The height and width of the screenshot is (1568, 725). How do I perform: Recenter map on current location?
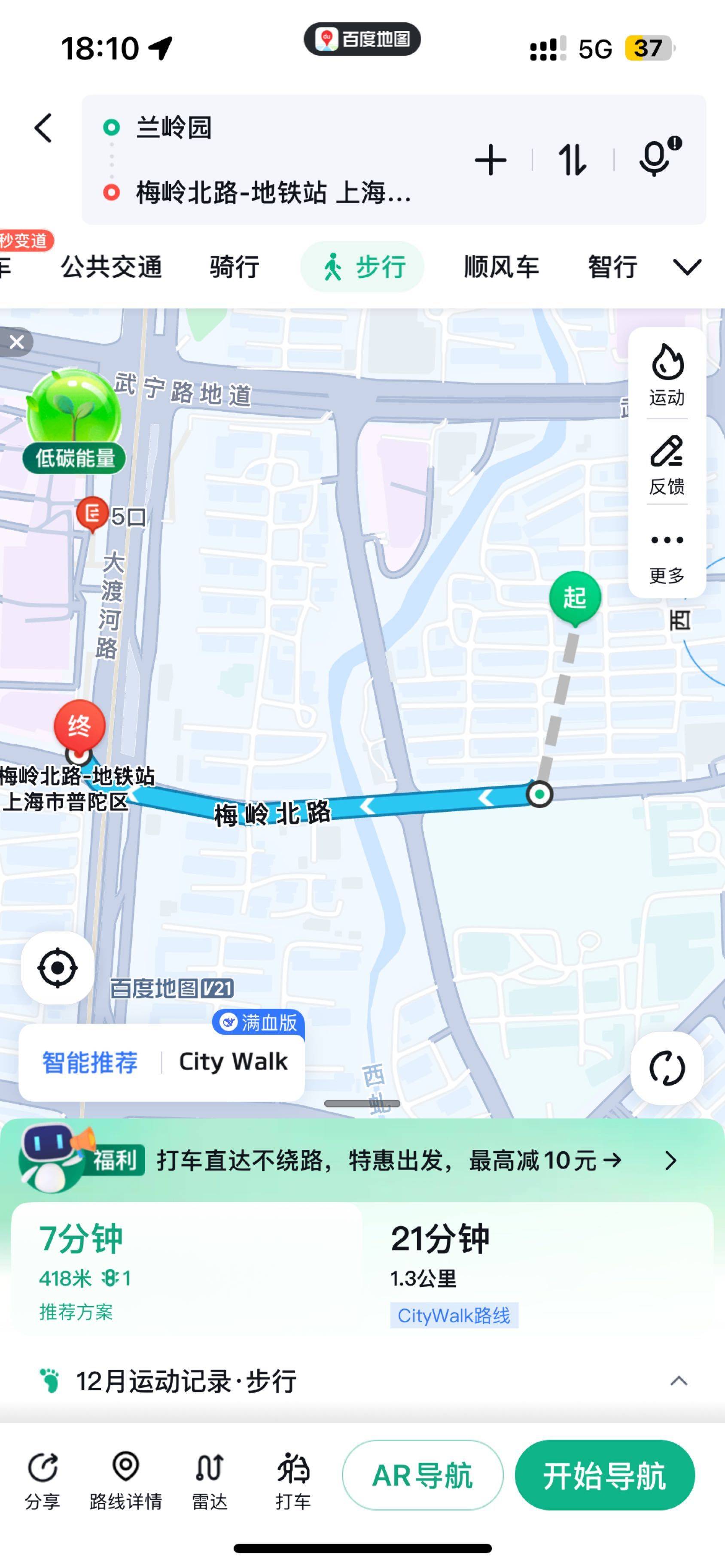(58, 967)
